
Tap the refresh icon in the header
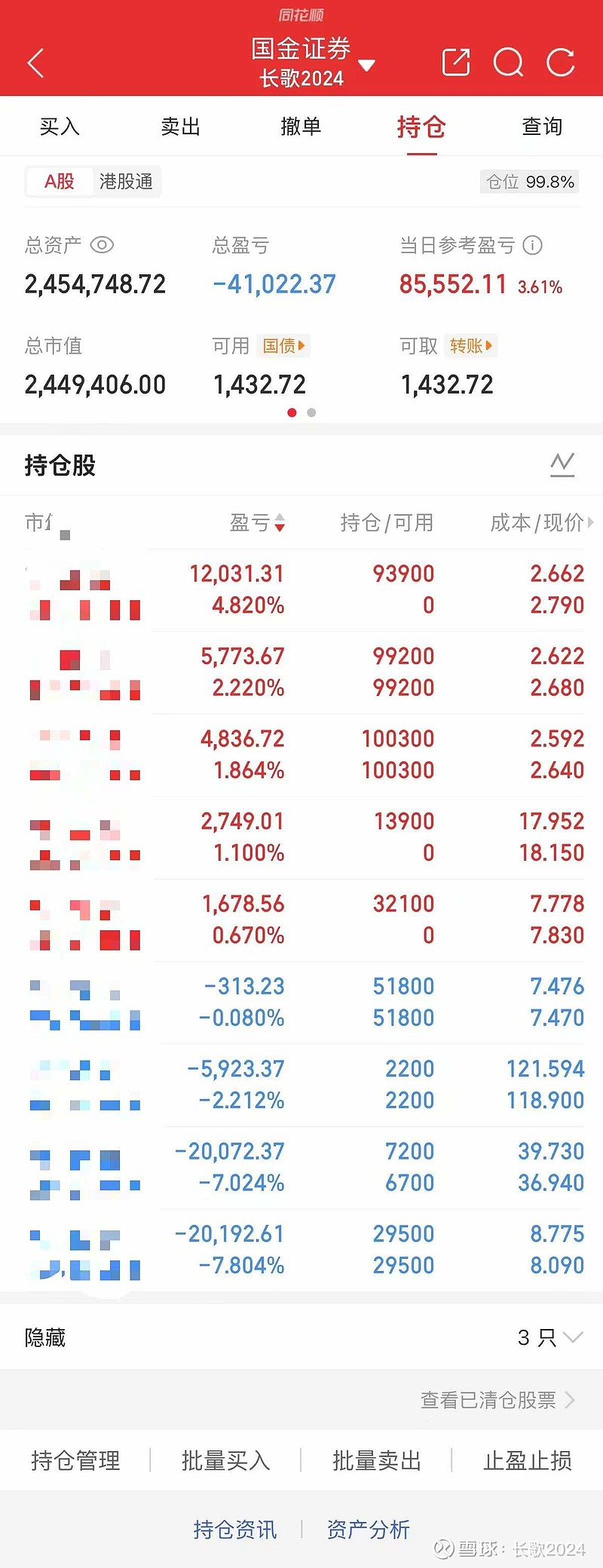click(561, 63)
